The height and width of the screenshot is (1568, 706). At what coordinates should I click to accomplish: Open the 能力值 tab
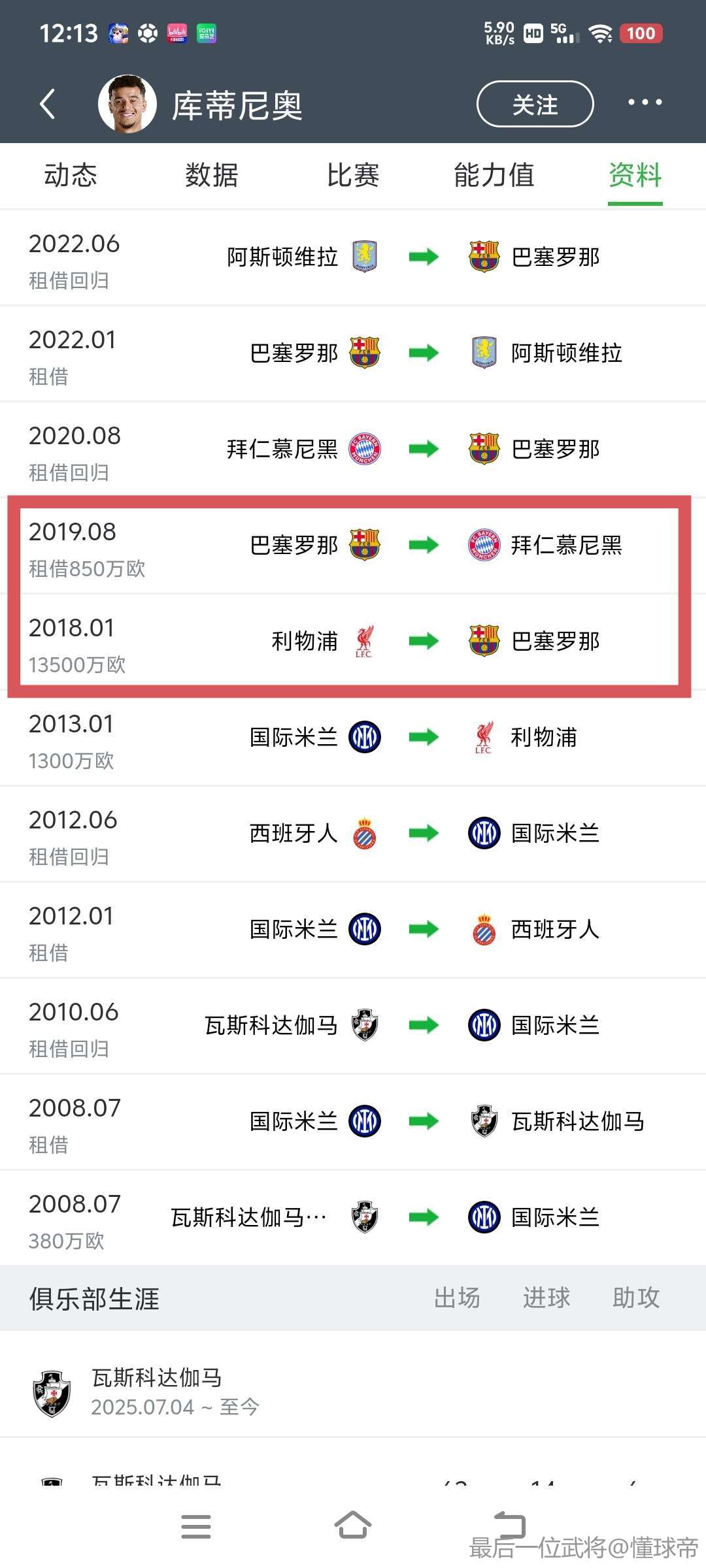tap(492, 175)
